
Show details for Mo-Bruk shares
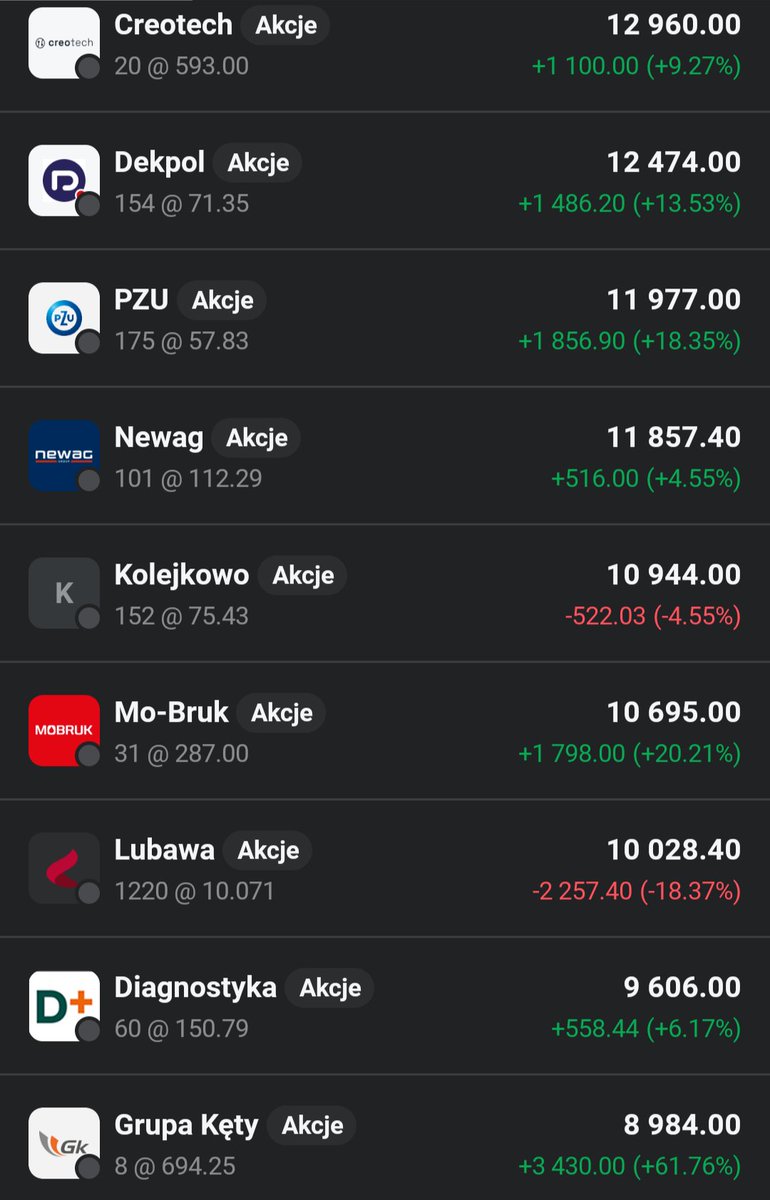[x=385, y=731]
